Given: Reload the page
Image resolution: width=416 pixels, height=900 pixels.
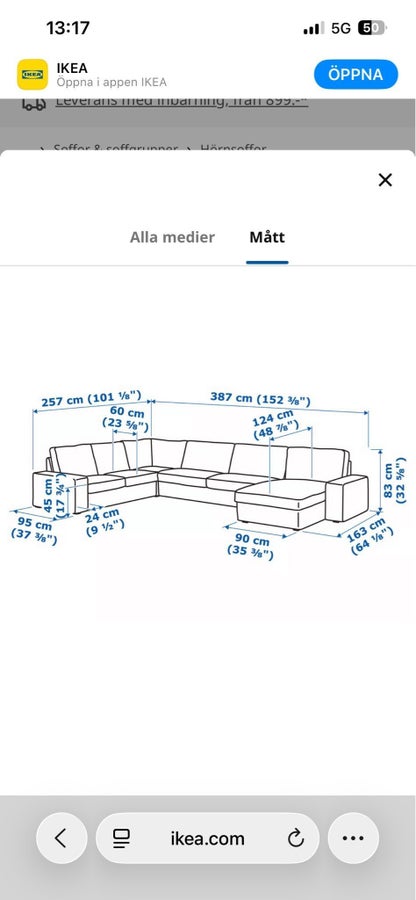Looking at the screenshot, I should tap(296, 839).
